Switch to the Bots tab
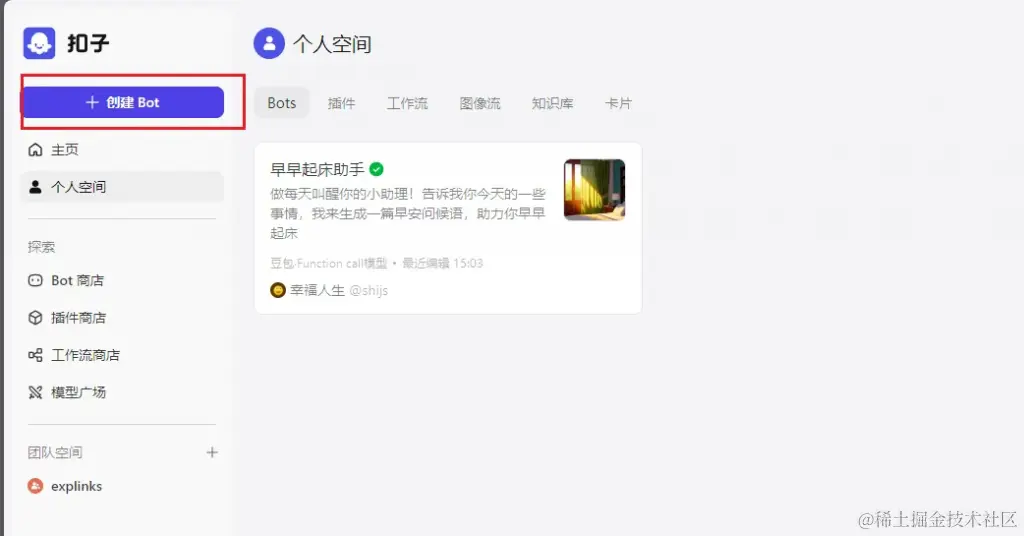1024x536 pixels. [x=282, y=103]
